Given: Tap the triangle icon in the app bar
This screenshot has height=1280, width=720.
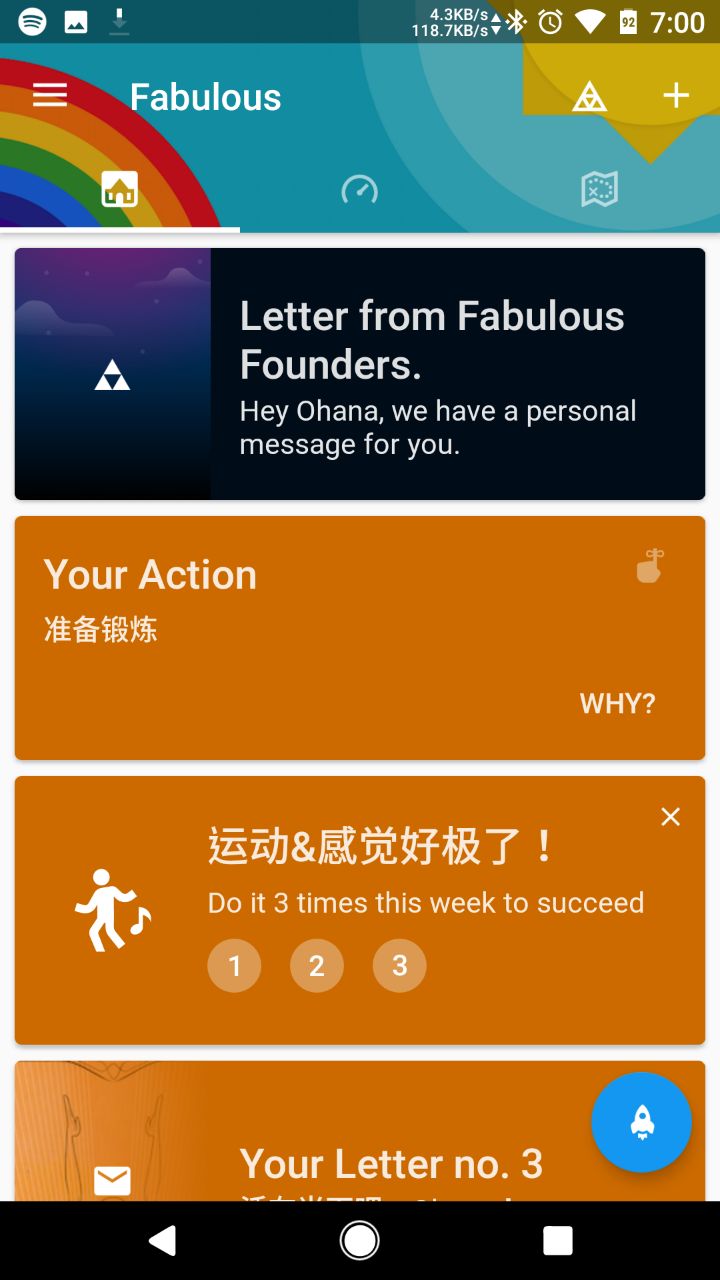Looking at the screenshot, I should [589, 97].
